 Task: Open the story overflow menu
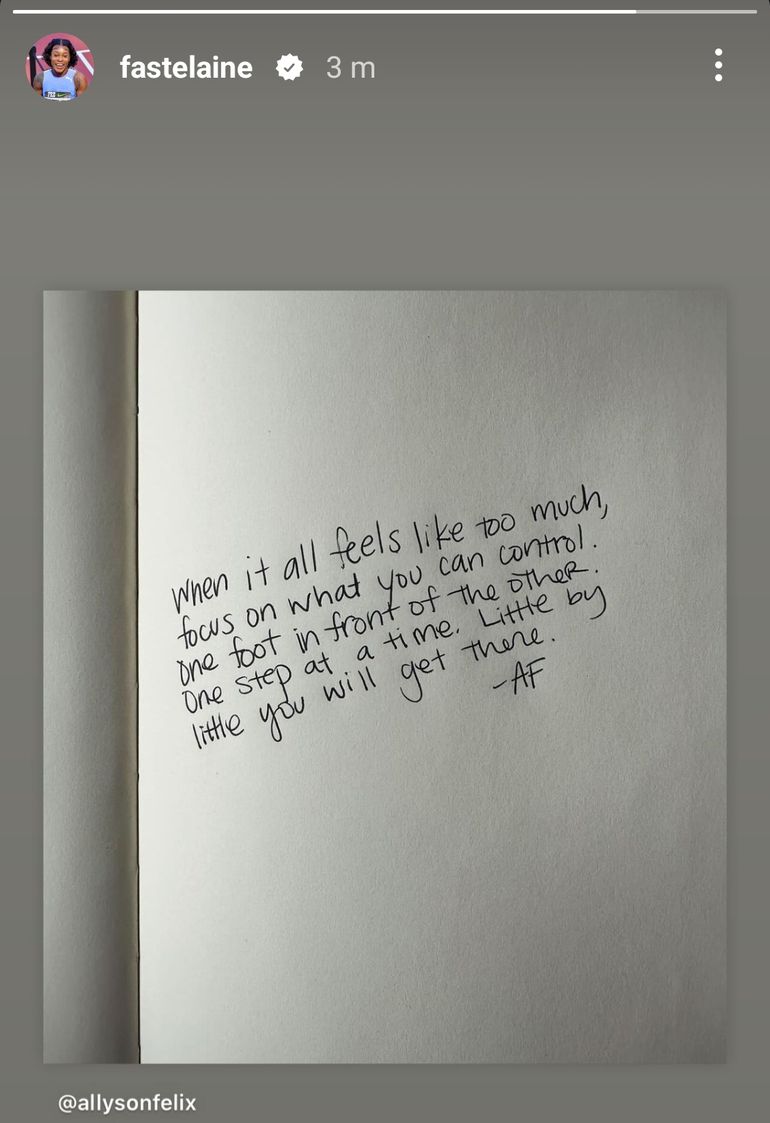pos(718,66)
